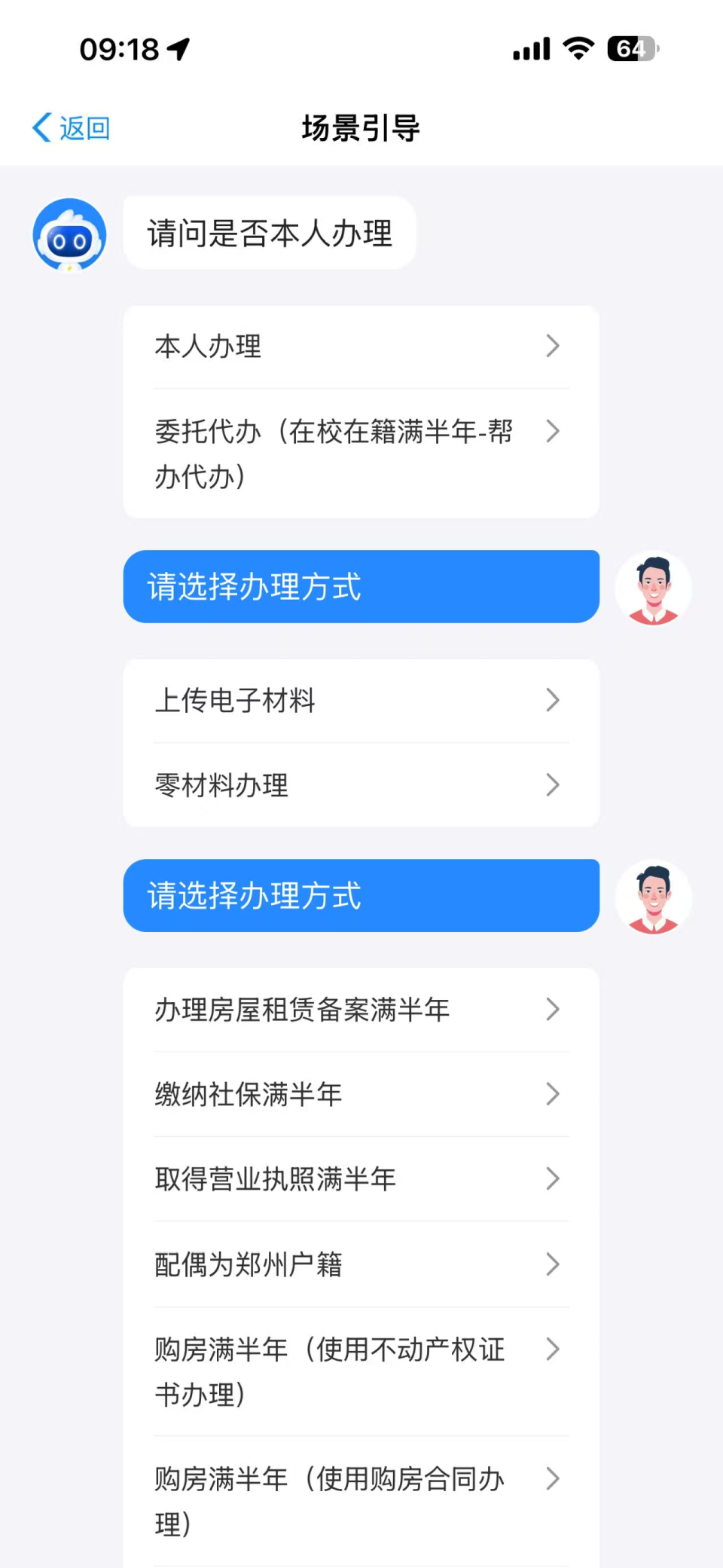Tap the 场景引导 title bar
This screenshot has width=723, height=1568.
tap(360, 128)
